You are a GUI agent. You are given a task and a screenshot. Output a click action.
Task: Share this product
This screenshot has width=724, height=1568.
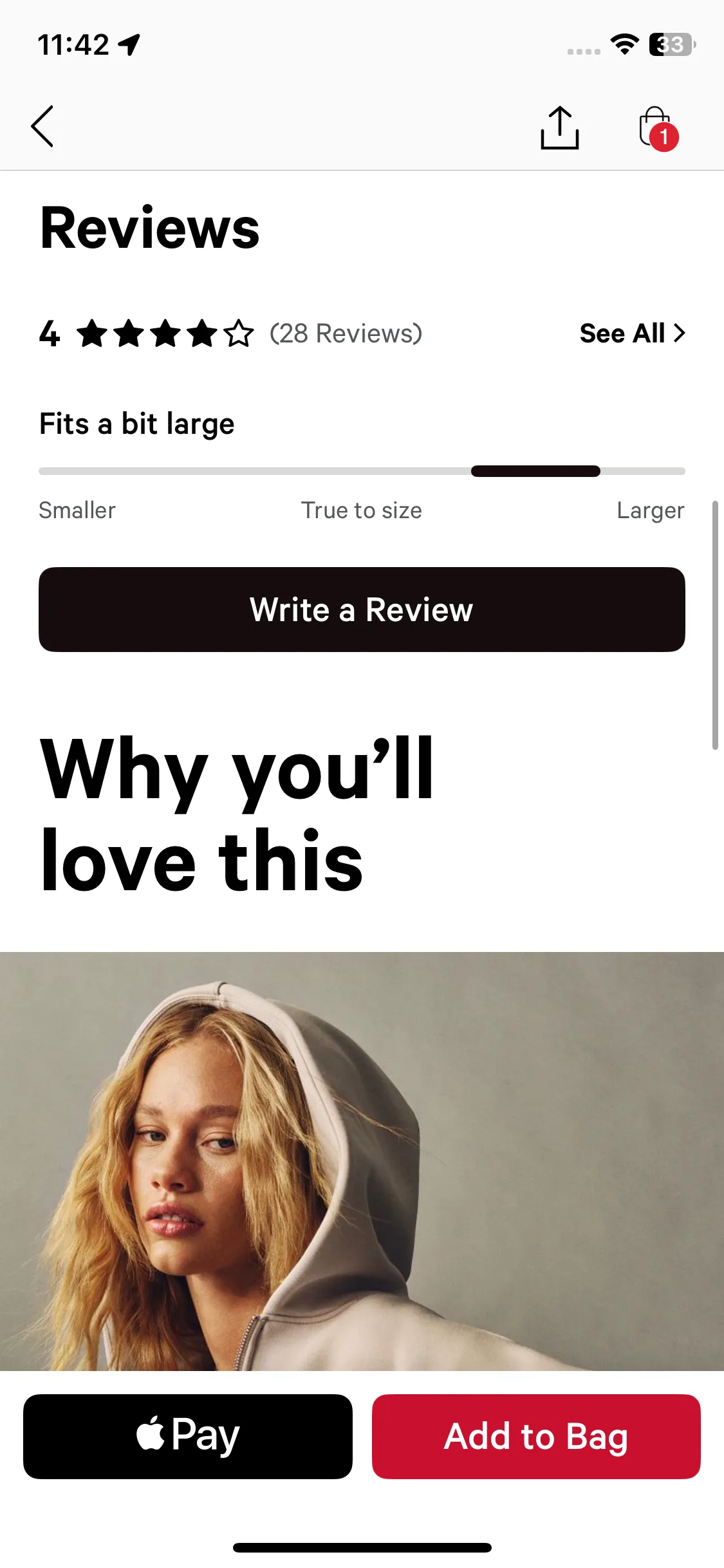[559, 127]
